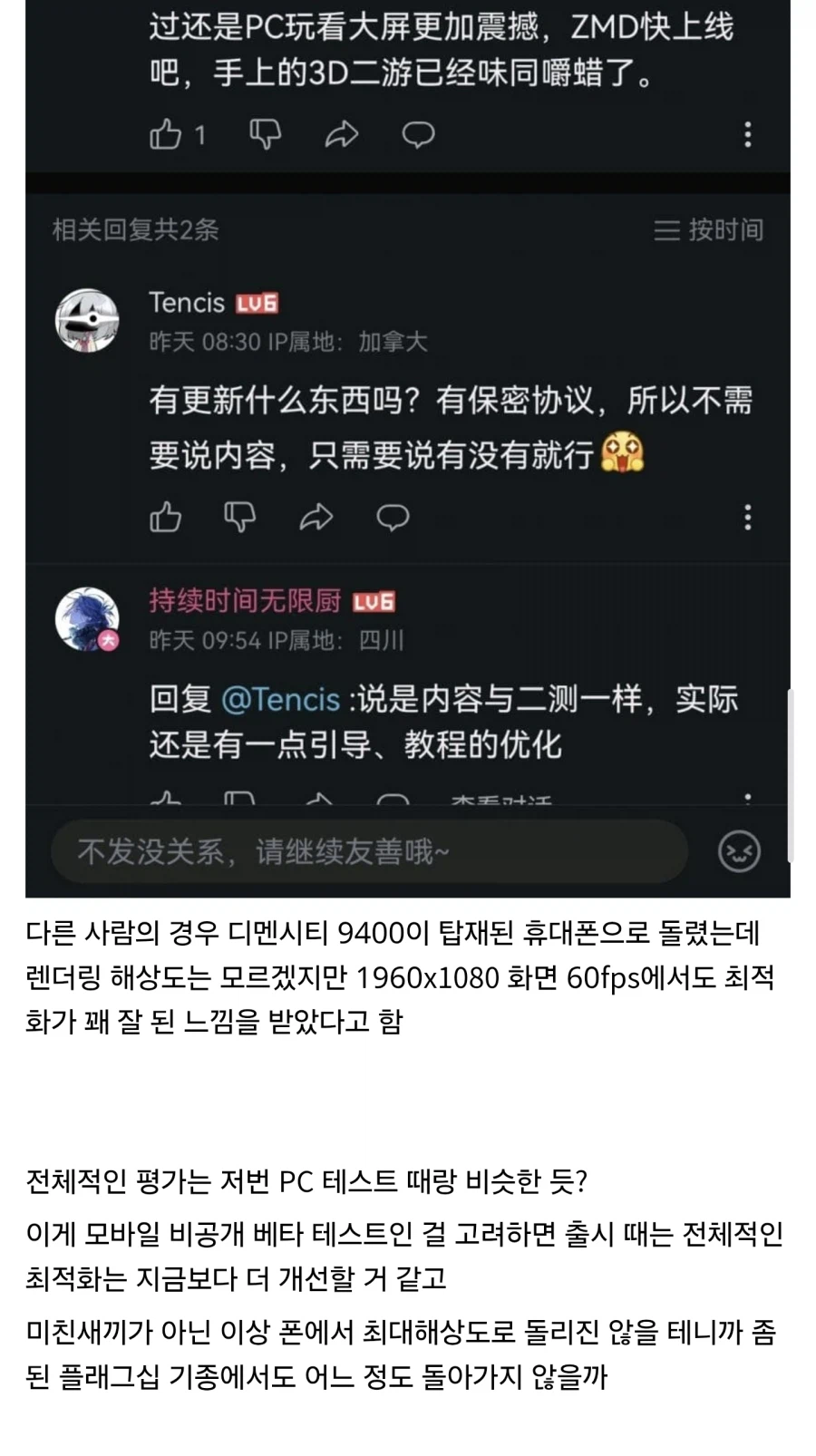Image resolution: width=816 pixels, height=1456 pixels.
Task: Open the three-dot menu on the top comment
Action: [x=748, y=134]
